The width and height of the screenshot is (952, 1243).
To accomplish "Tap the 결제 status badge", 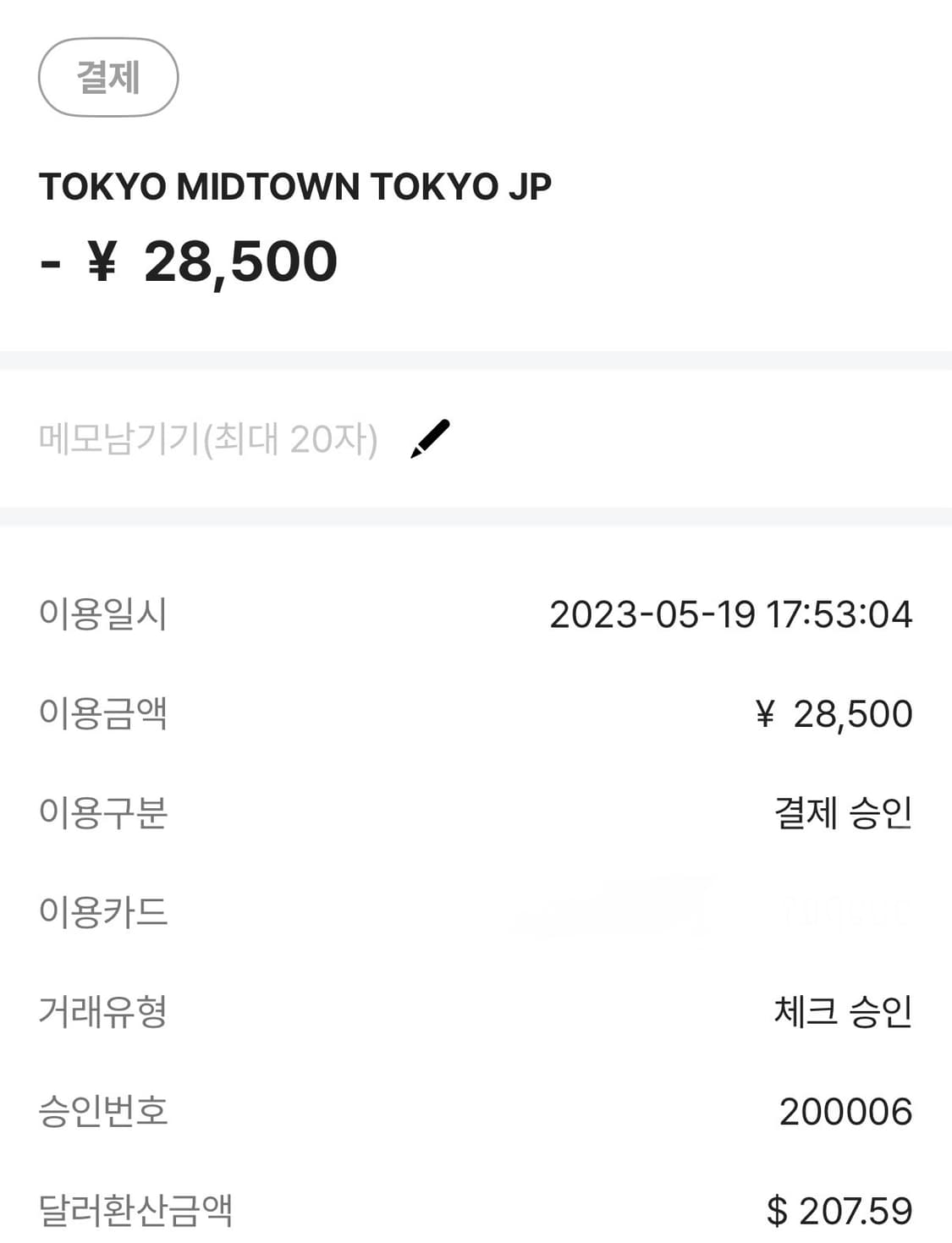I will pyautogui.click(x=108, y=78).
